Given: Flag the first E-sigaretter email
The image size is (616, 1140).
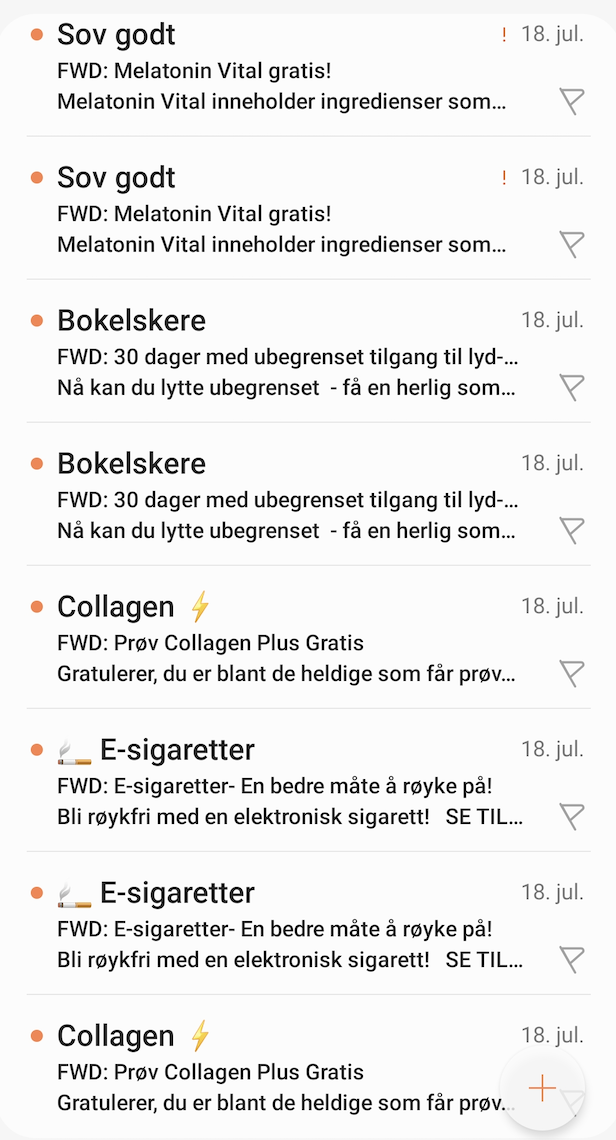Looking at the screenshot, I should tap(572, 816).
